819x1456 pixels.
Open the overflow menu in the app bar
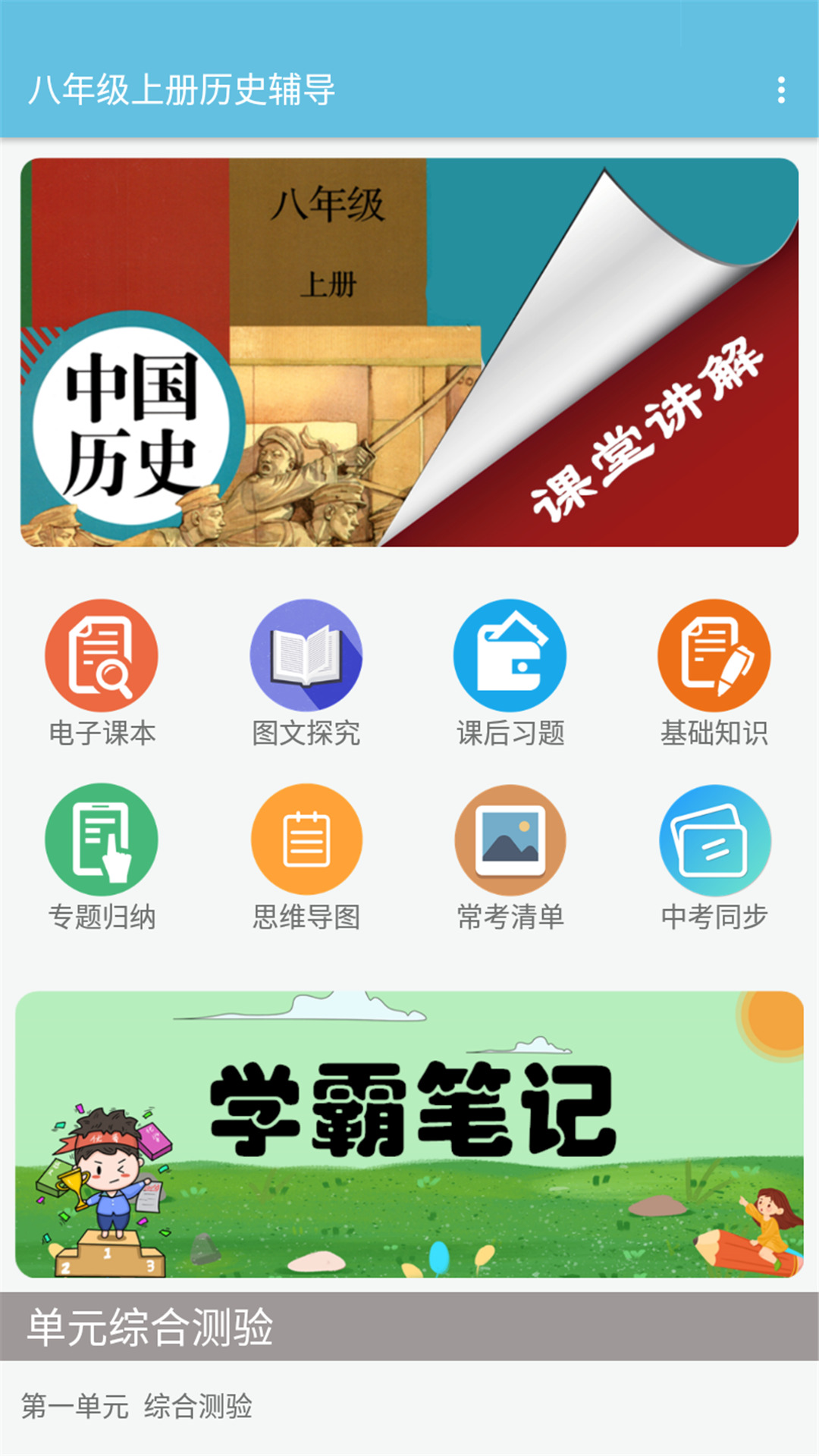coord(781,90)
